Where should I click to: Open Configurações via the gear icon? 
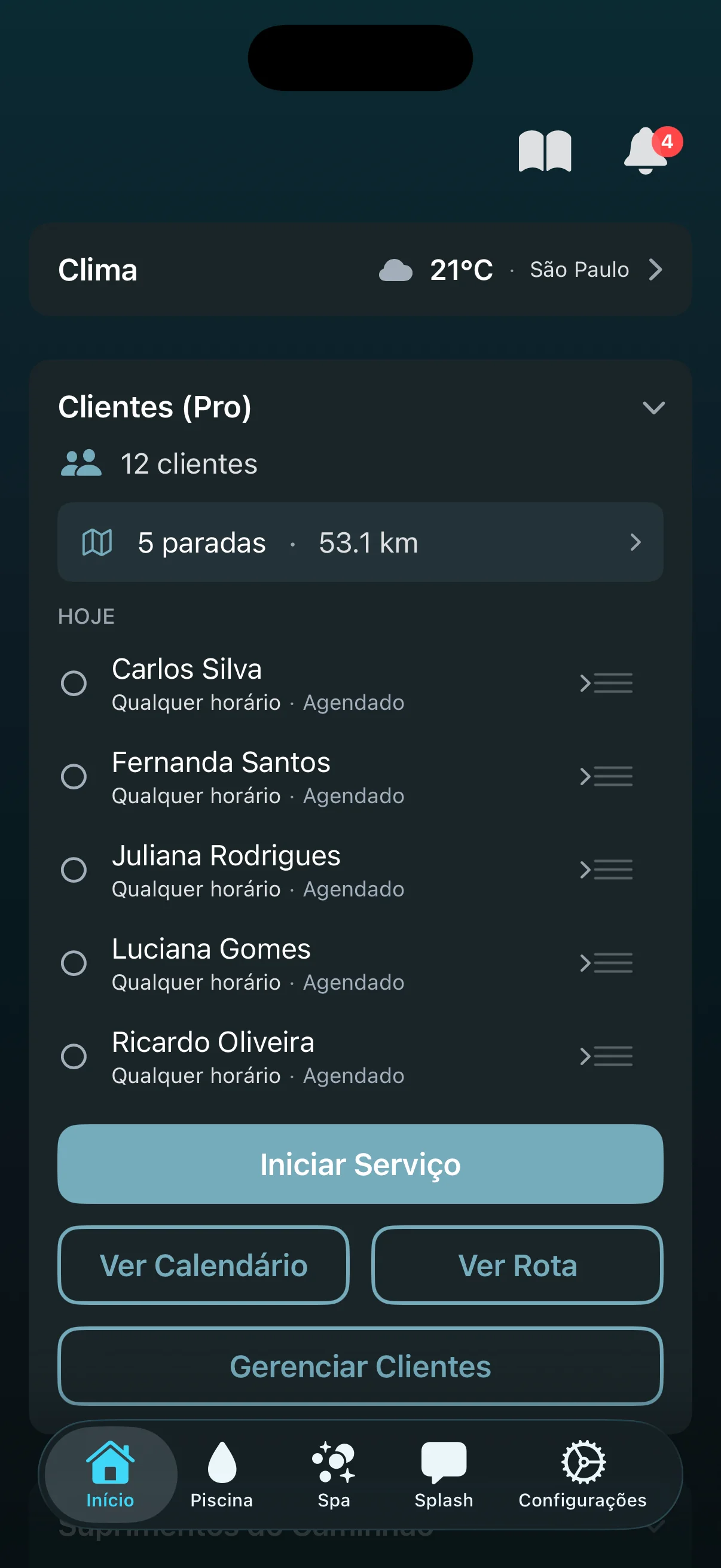click(x=582, y=1462)
